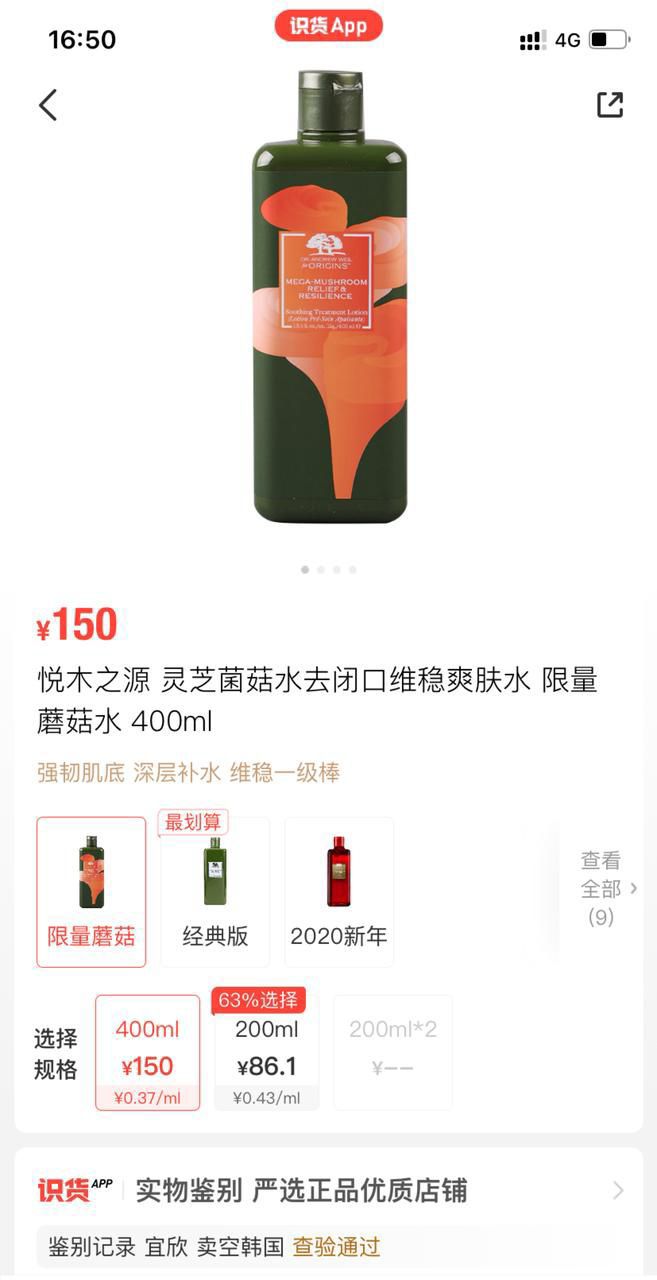The width and height of the screenshot is (657, 1280).
Task: Go back with the arrow icon
Action: click(x=48, y=105)
